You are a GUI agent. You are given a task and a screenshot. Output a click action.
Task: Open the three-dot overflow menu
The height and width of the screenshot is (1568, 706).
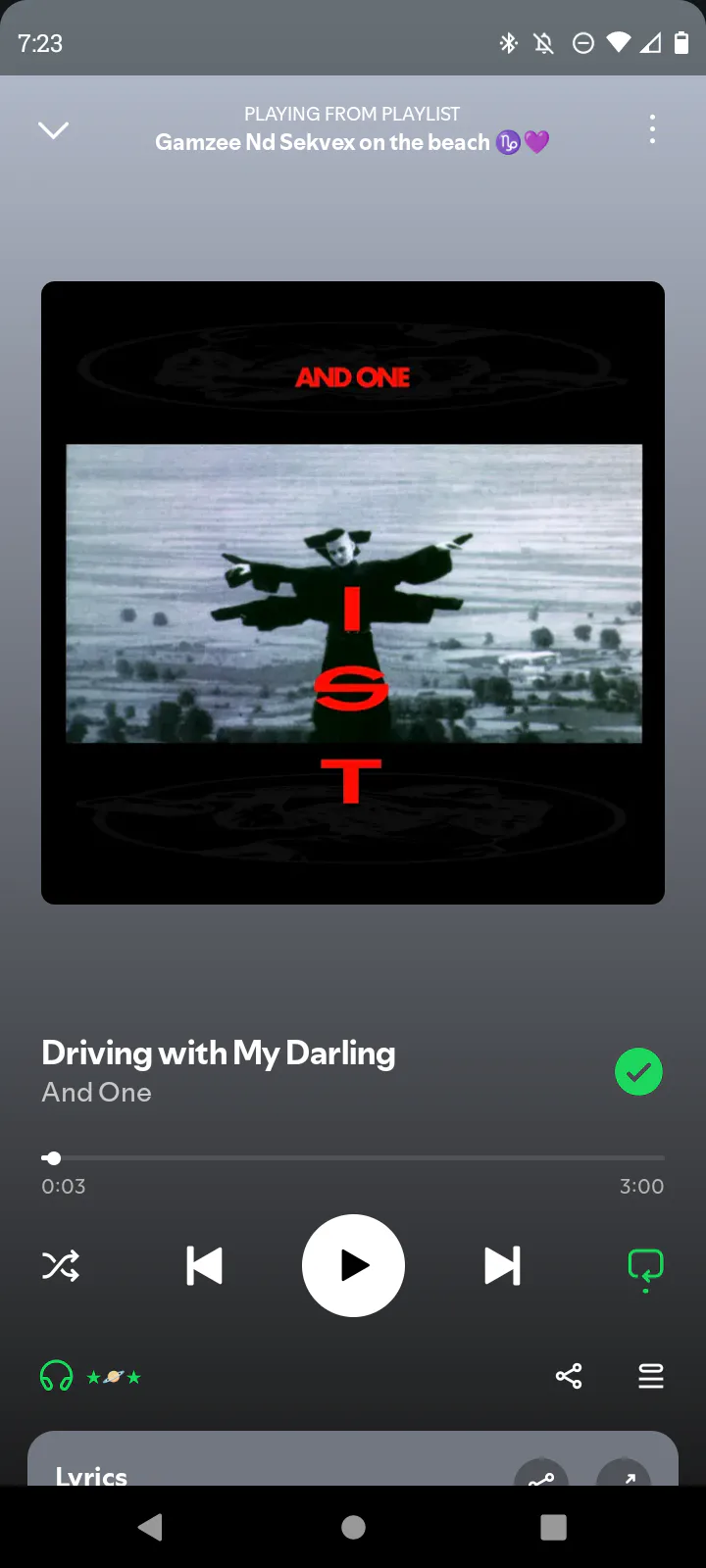click(652, 129)
